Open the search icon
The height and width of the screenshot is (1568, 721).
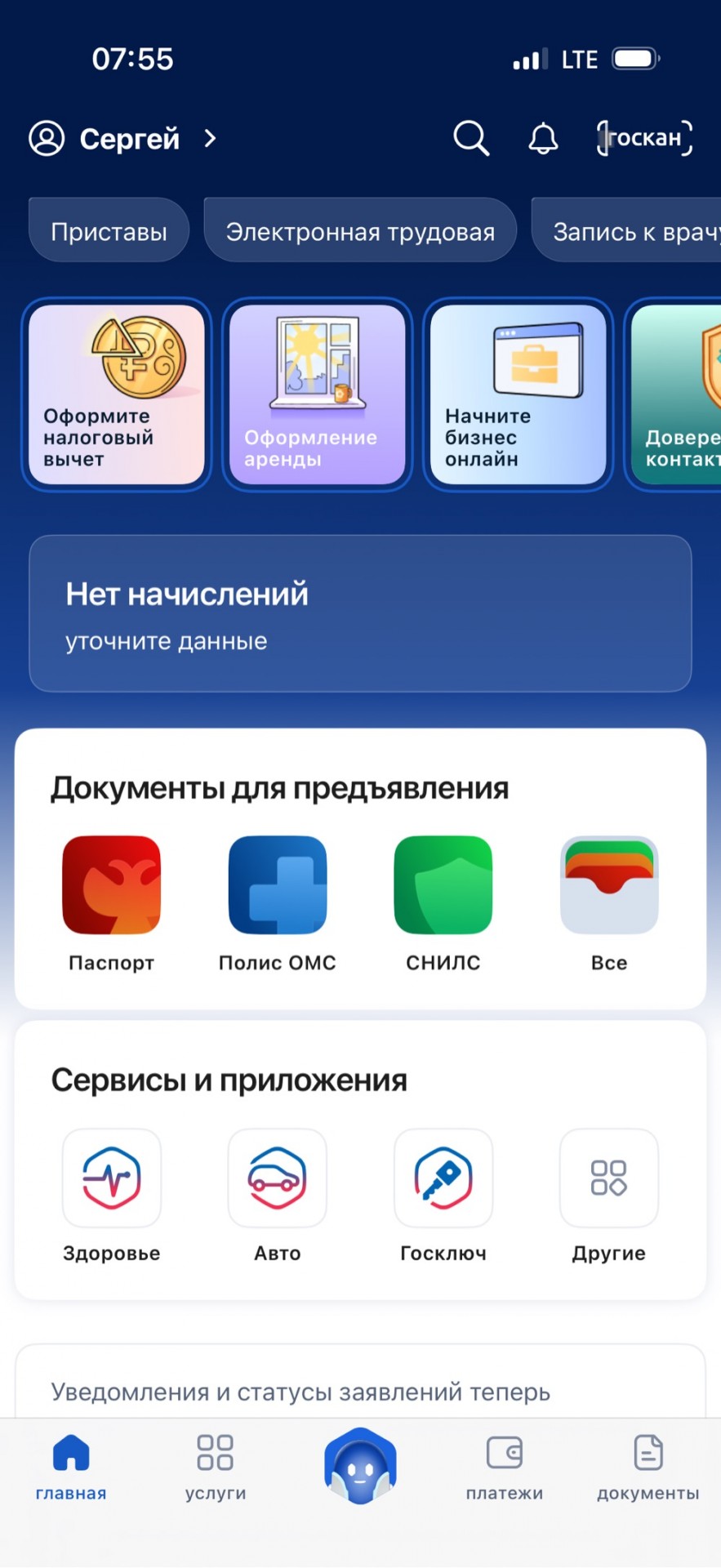coord(471,138)
